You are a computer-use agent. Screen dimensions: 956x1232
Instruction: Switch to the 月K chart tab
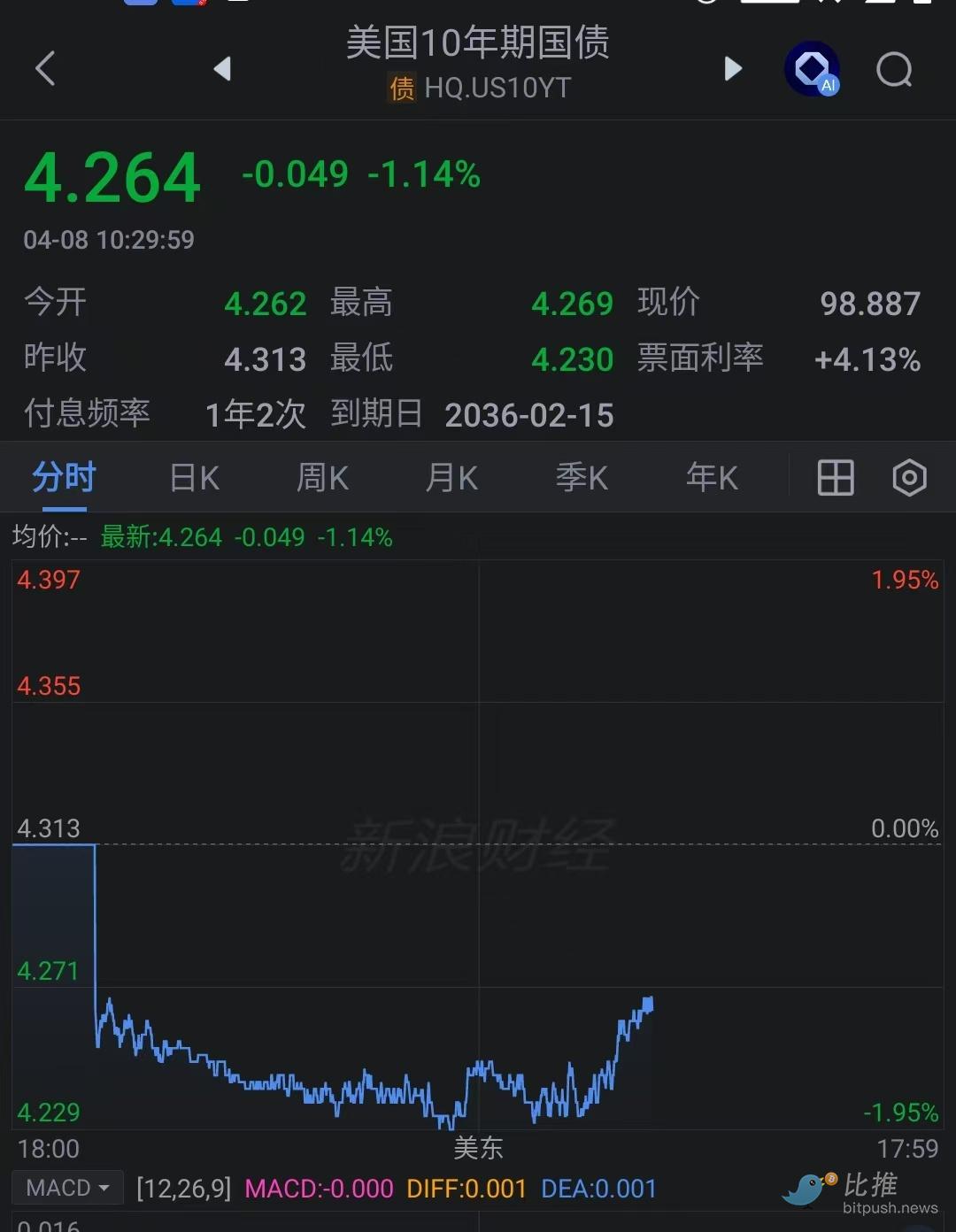[451, 478]
